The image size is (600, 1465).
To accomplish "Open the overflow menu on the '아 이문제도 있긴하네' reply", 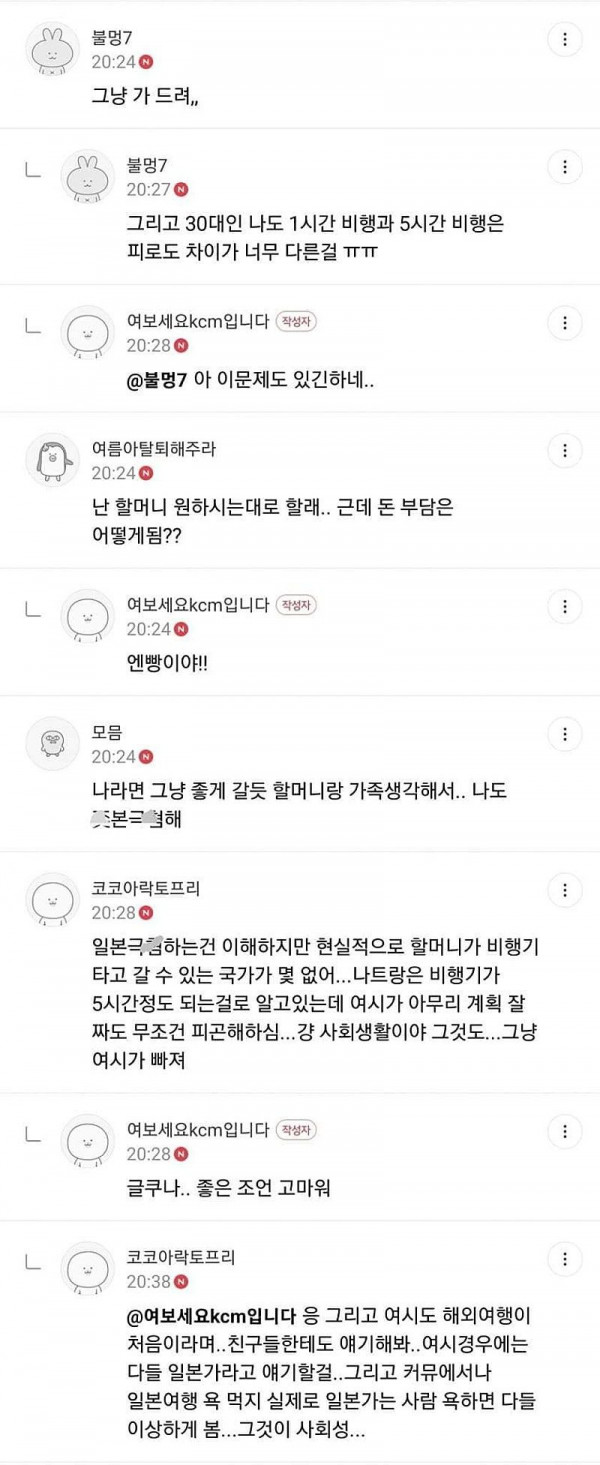I will (565, 323).
